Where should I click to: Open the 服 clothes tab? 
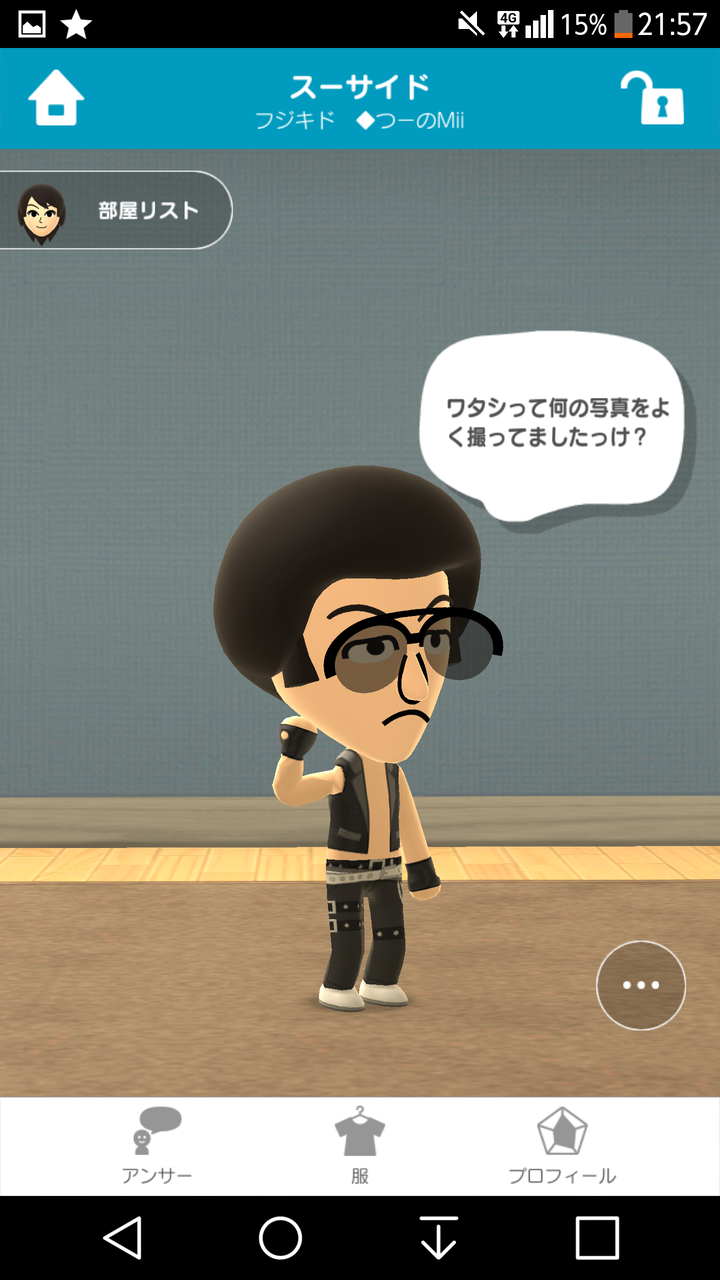[360, 1146]
